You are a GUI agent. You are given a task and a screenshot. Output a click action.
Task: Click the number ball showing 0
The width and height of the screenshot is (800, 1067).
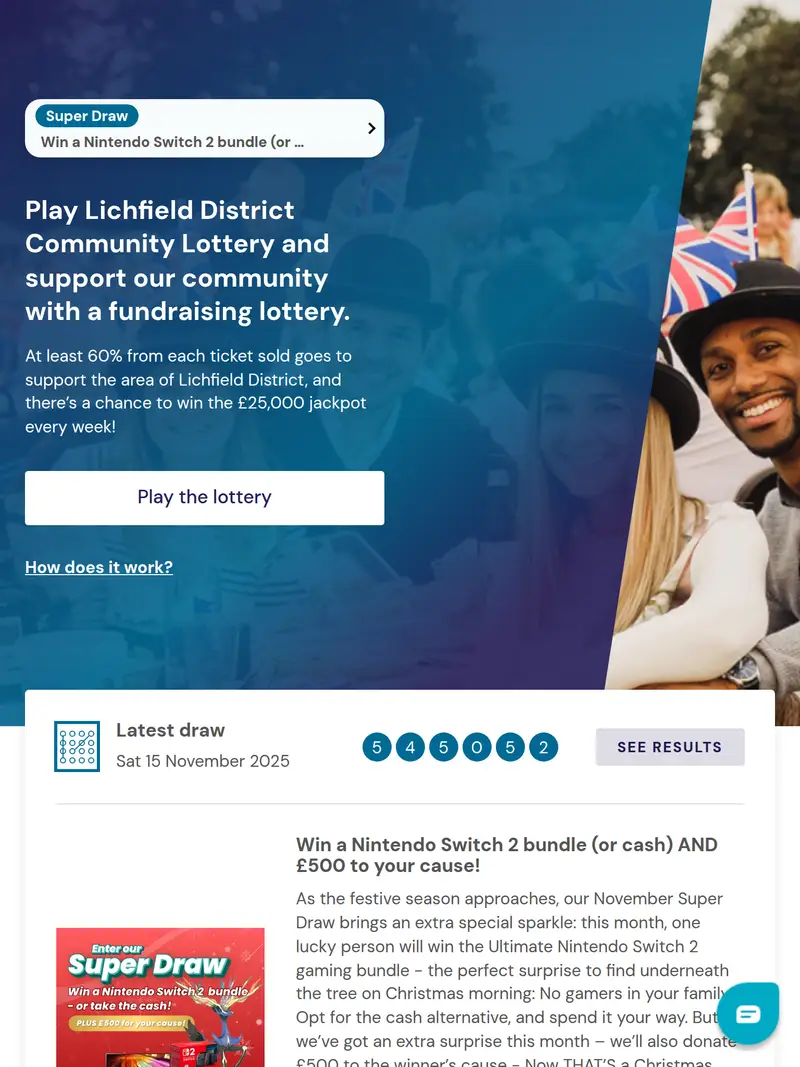coord(477,747)
